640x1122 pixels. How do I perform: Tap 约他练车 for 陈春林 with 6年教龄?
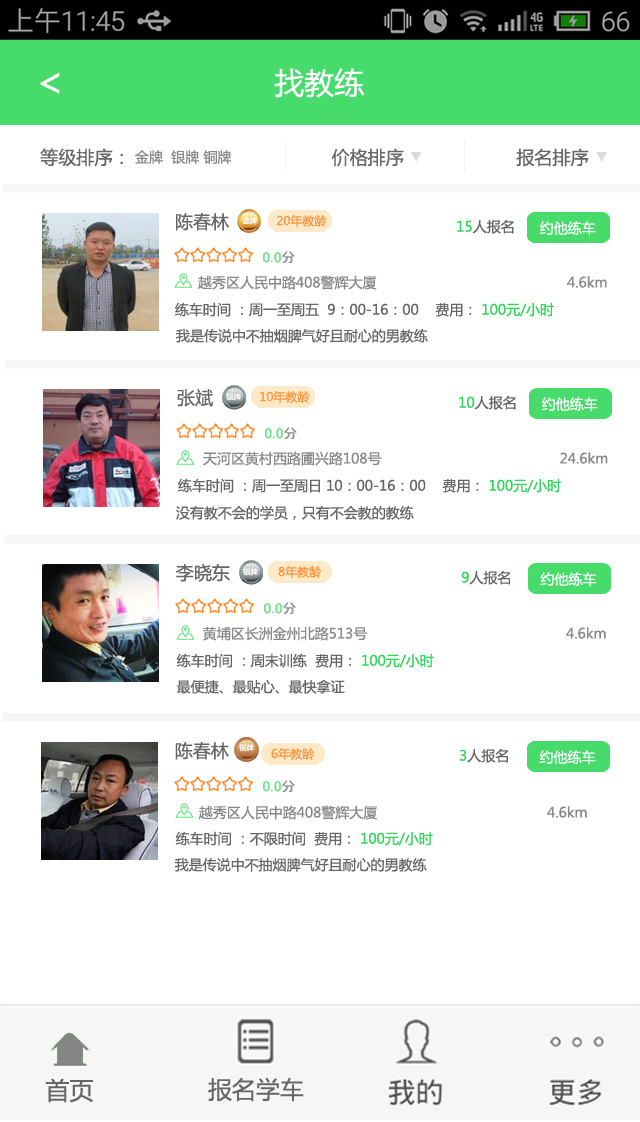point(568,757)
